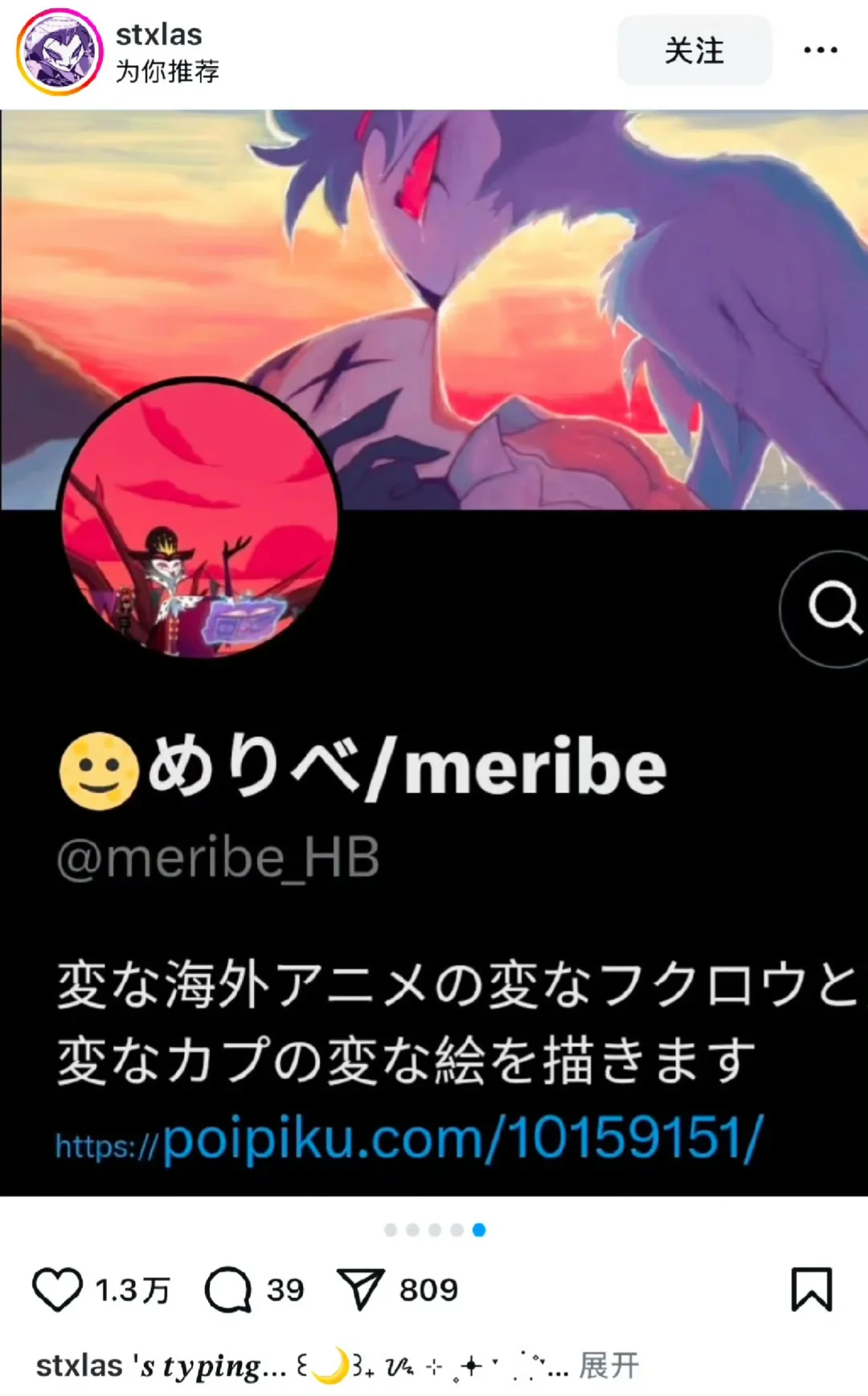Viewport: 868px width, 1396px height.
Task: Open stxlas profile avatar
Action: 59,52
